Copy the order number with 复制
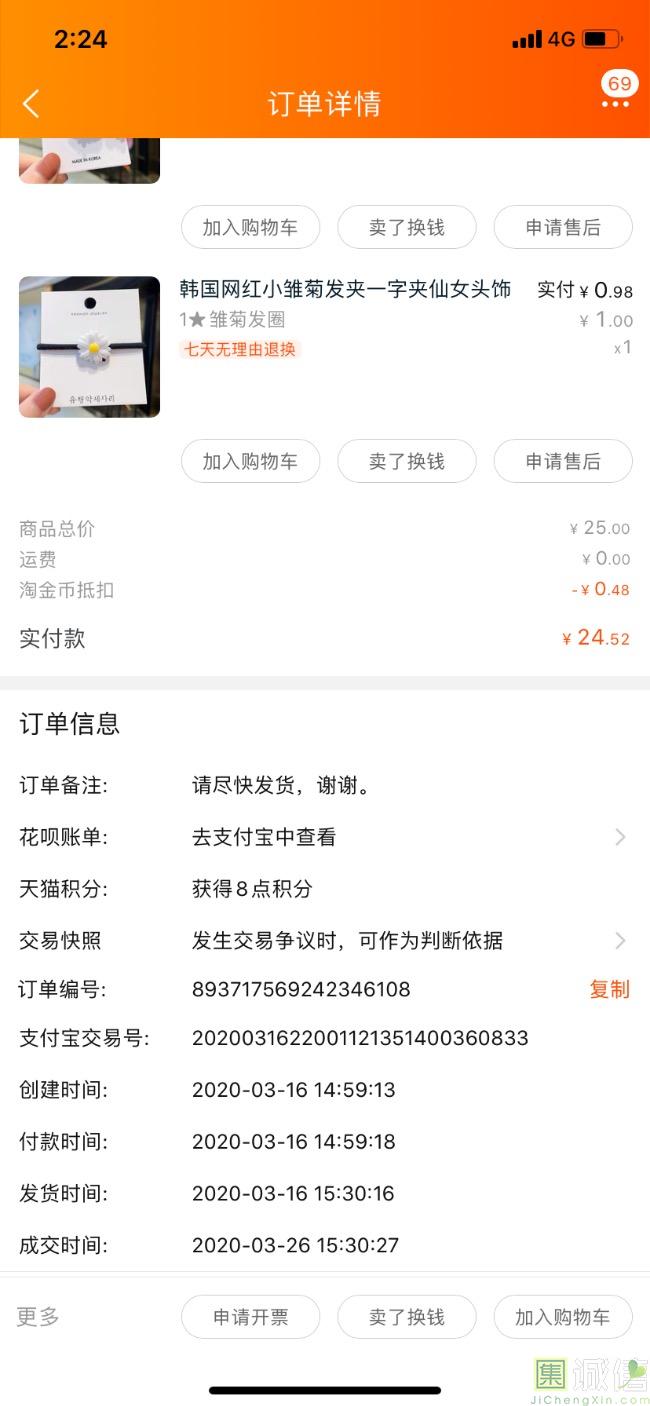Viewport: 650px width, 1406px height. (609, 989)
